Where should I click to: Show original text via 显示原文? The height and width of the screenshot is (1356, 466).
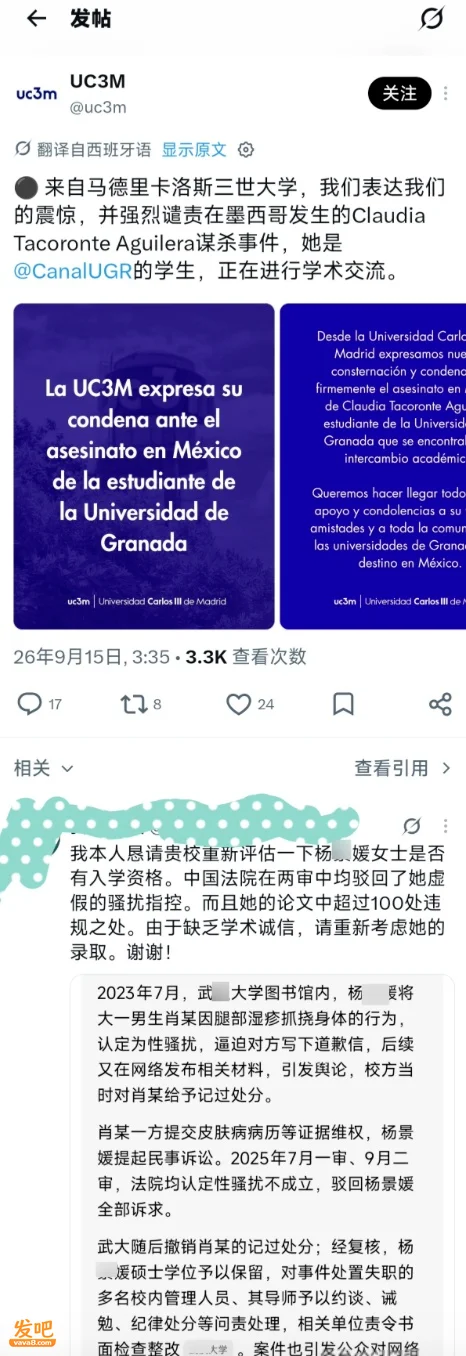194,150
